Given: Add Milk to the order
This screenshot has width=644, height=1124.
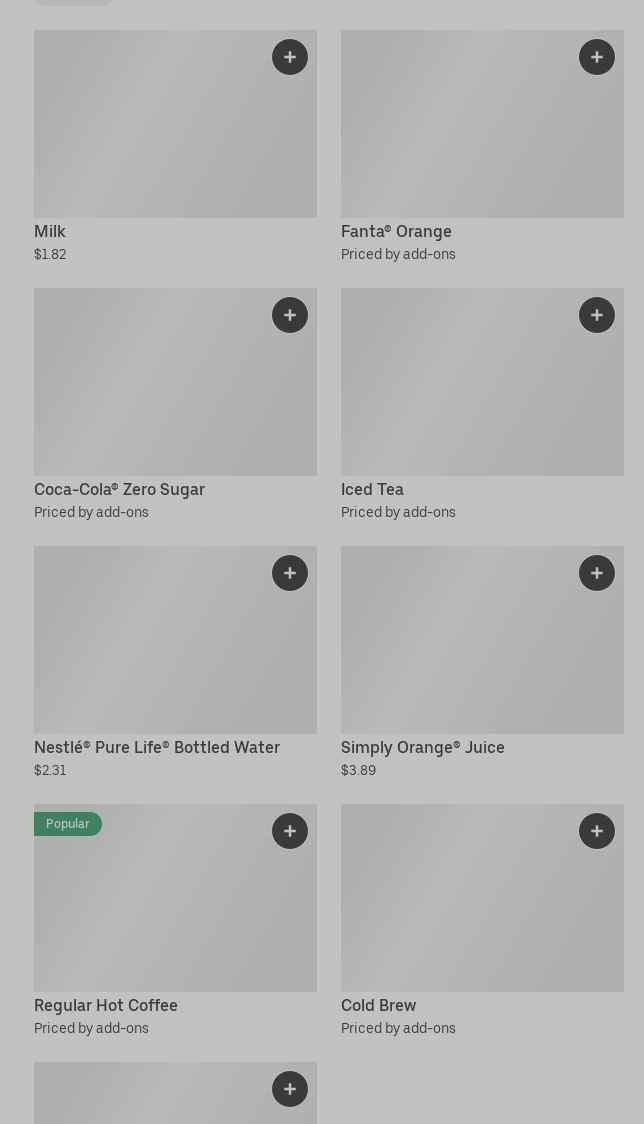Looking at the screenshot, I should point(290,57).
